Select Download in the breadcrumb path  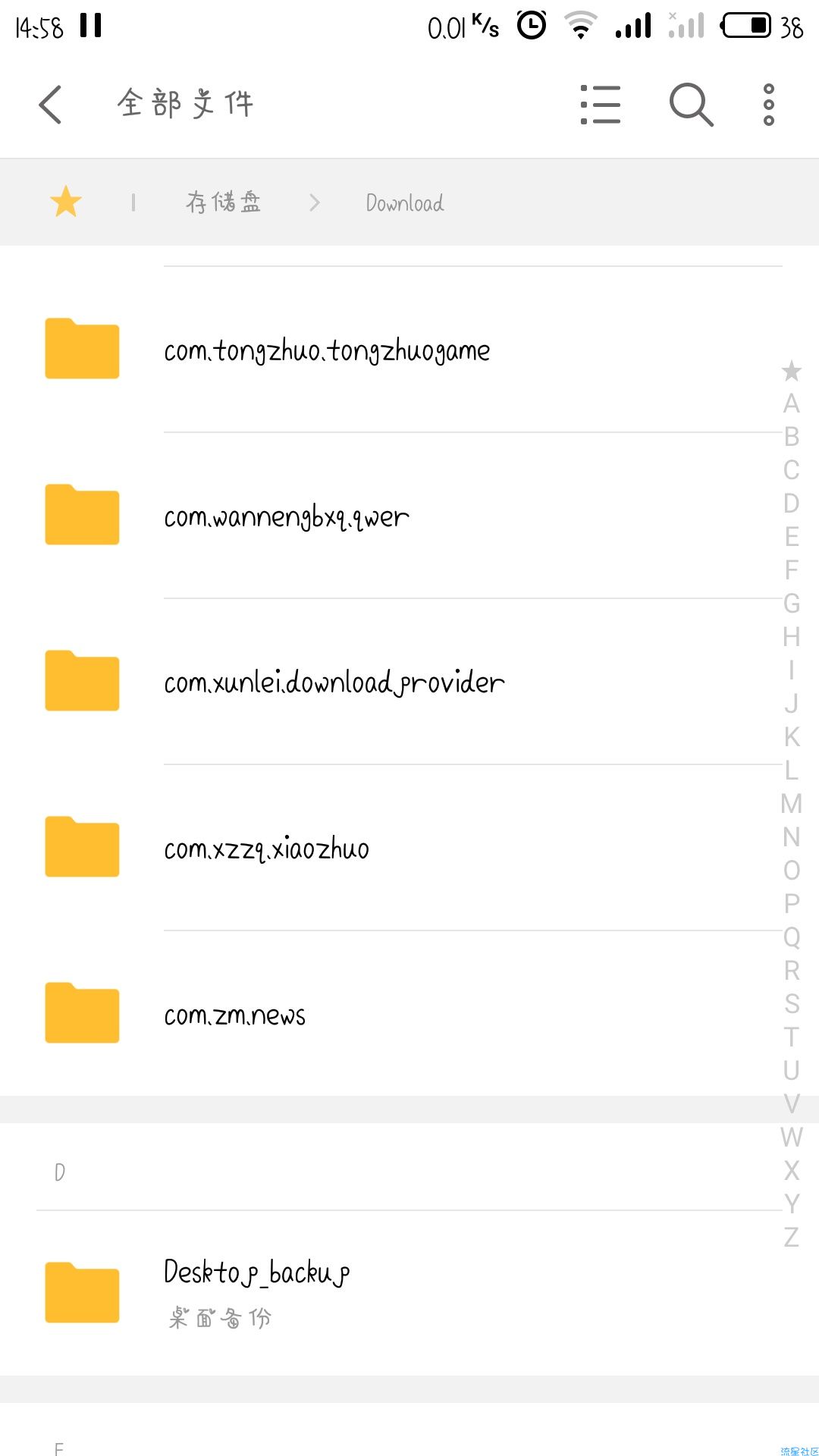click(405, 202)
